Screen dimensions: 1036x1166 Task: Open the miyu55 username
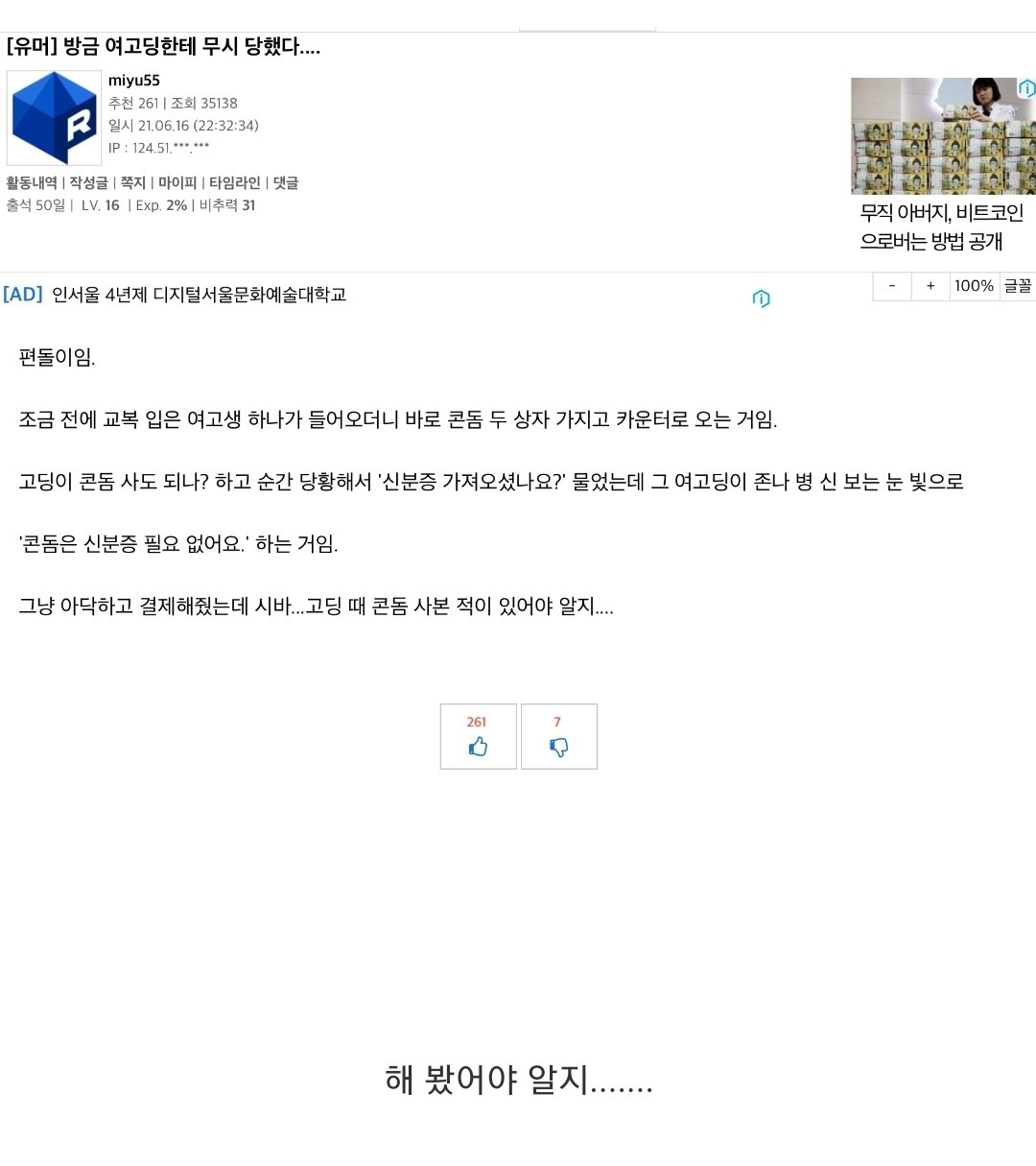[134, 81]
